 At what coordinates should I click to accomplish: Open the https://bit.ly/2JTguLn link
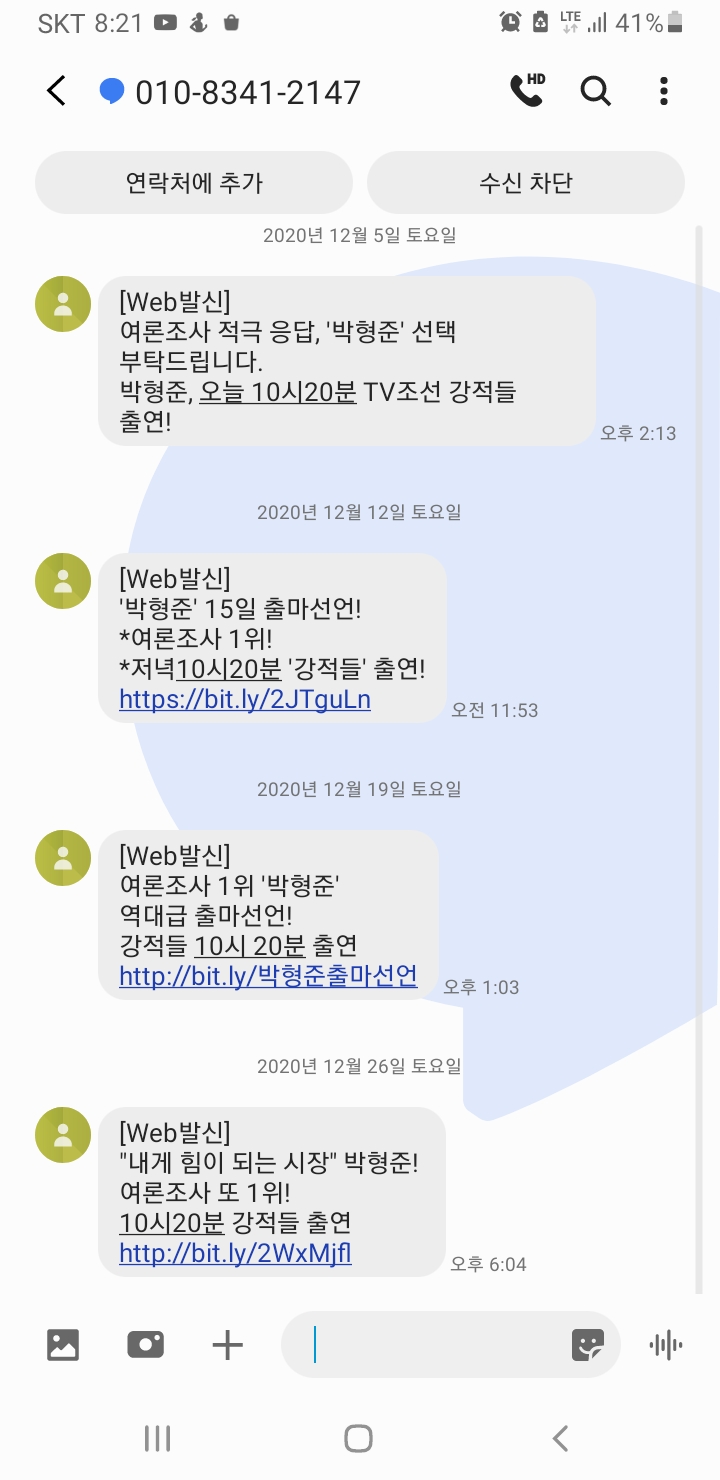coord(245,699)
